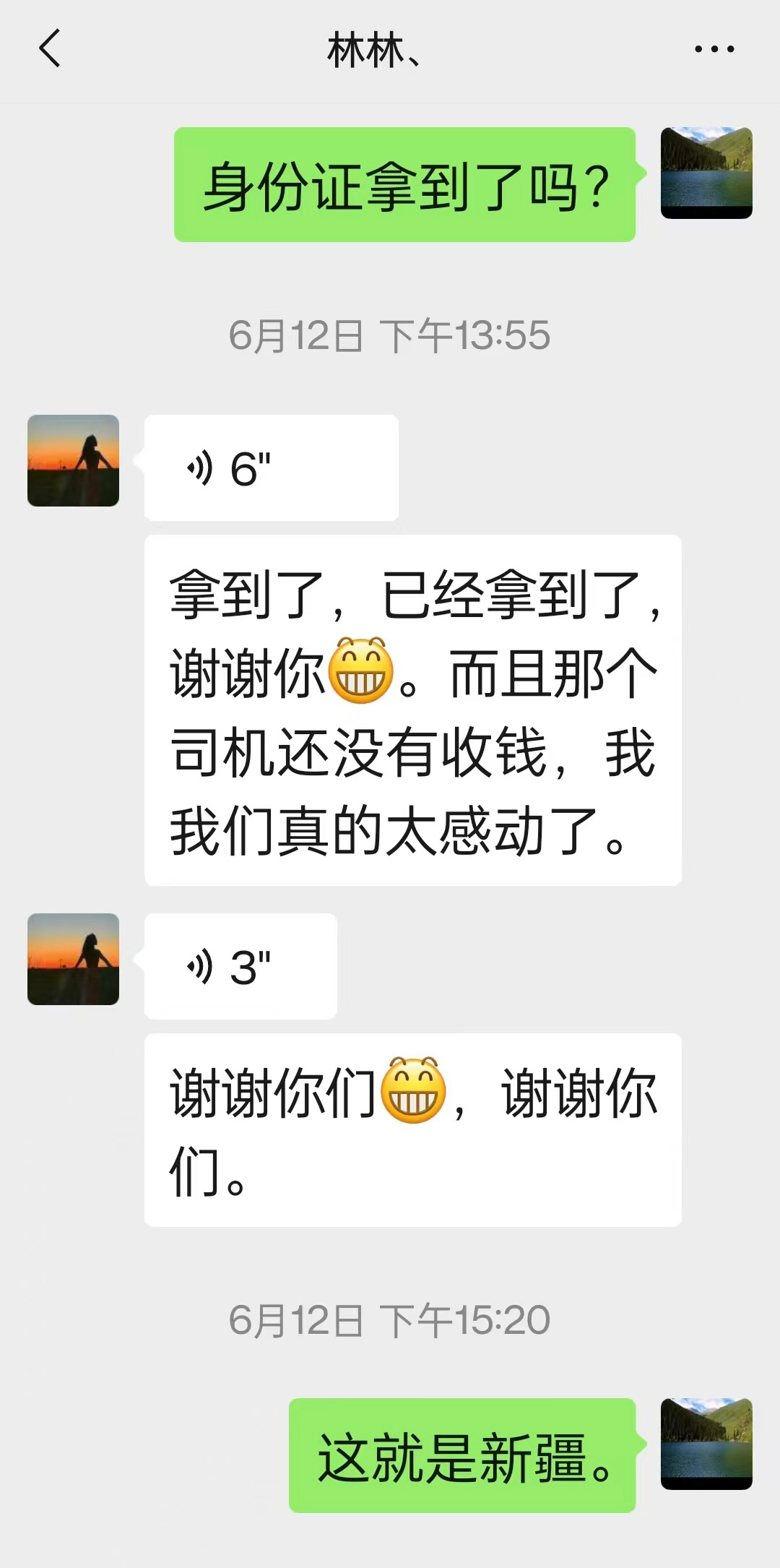Viewport: 780px width, 1568px height.
Task: Go back from the 林林、 chat
Action: point(49,49)
